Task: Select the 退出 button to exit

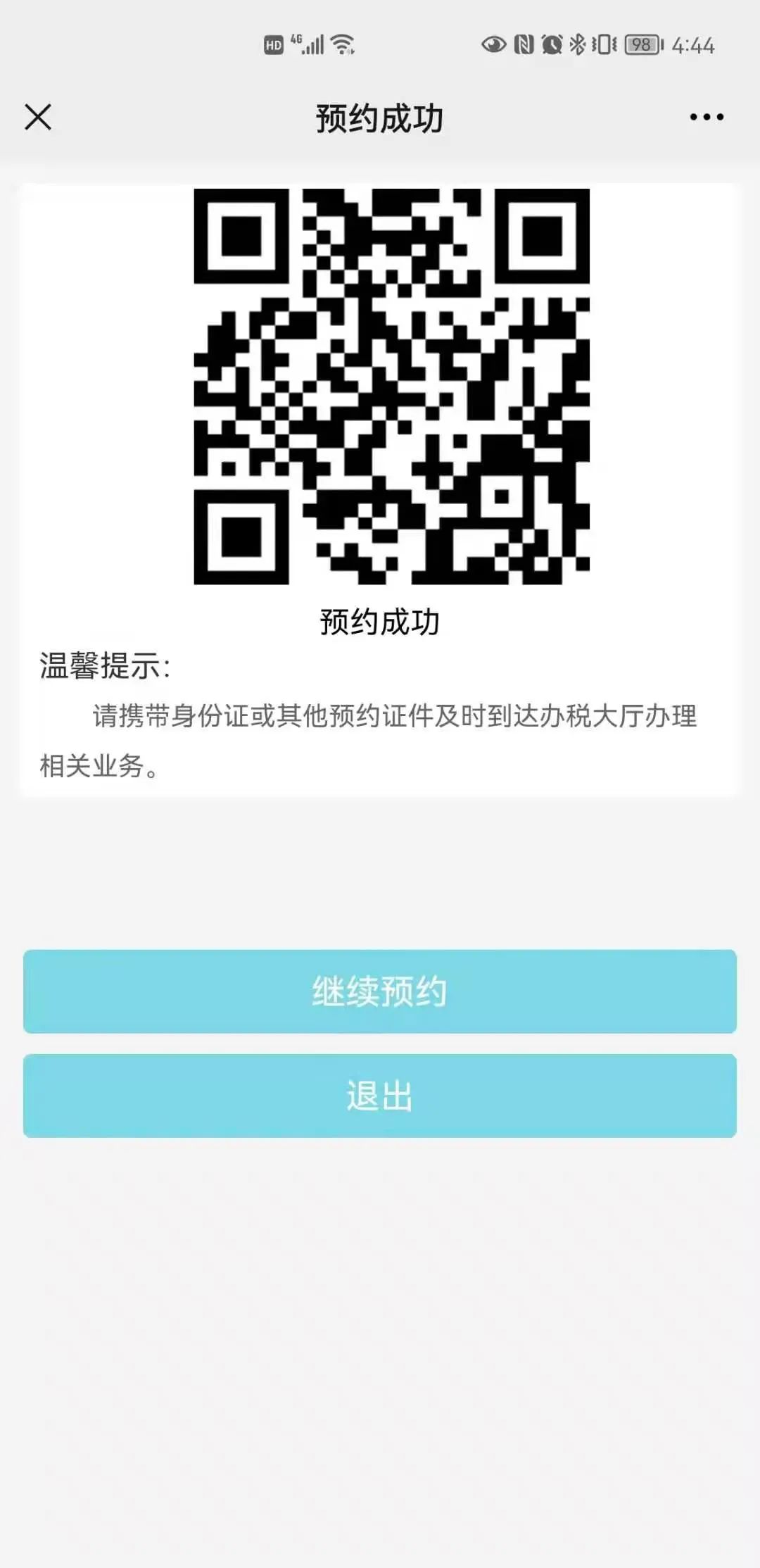Action: point(380,1096)
